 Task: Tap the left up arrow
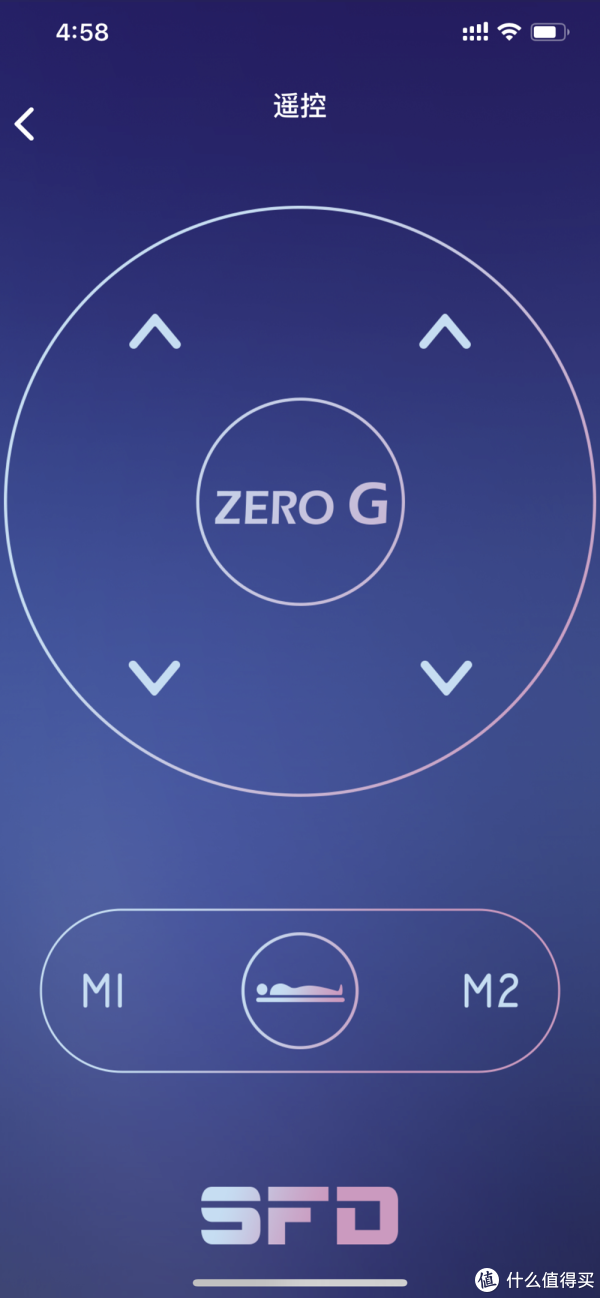pyautogui.click(x=155, y=332)
